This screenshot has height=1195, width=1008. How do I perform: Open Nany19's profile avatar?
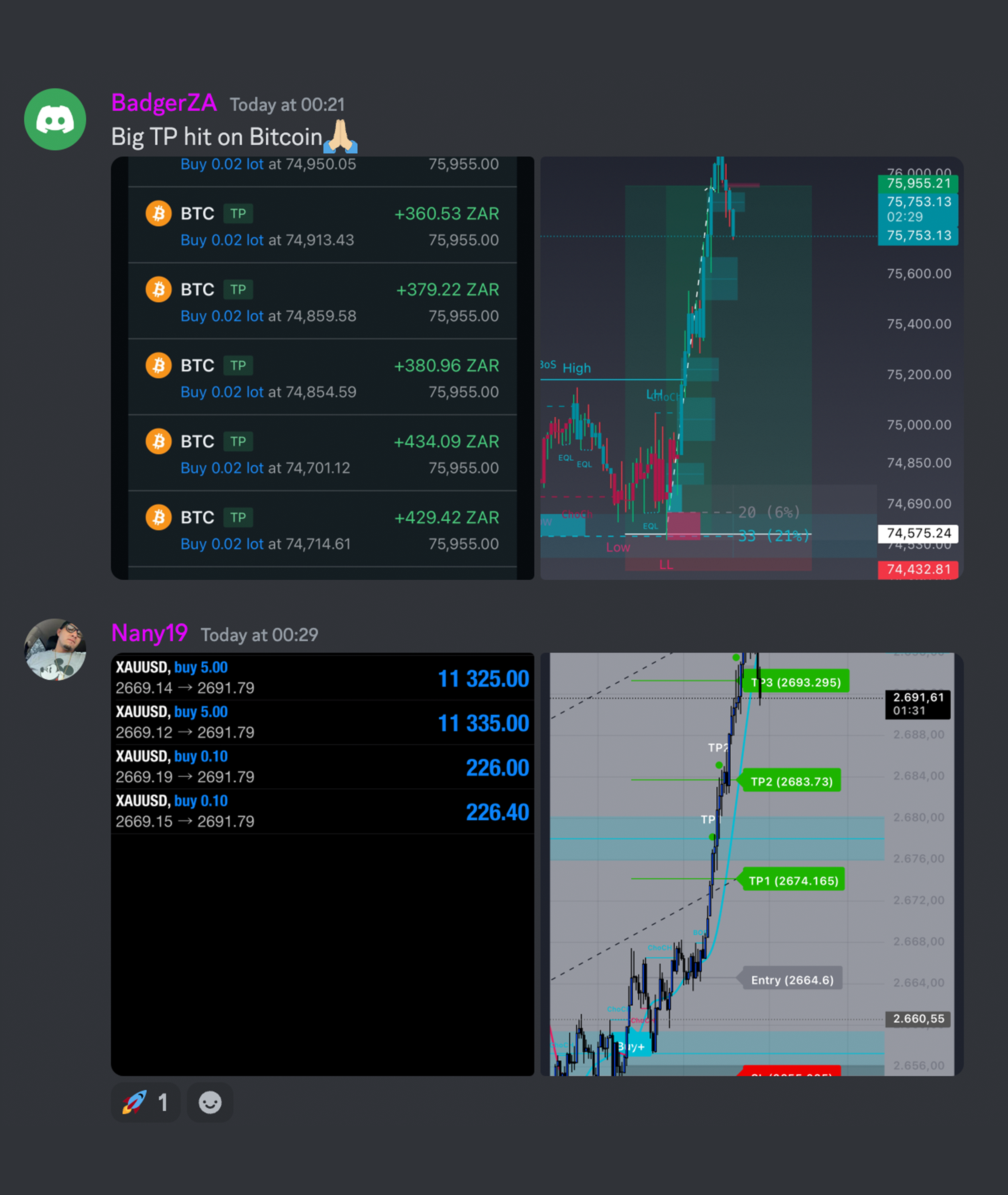click(x=55, y=649)
